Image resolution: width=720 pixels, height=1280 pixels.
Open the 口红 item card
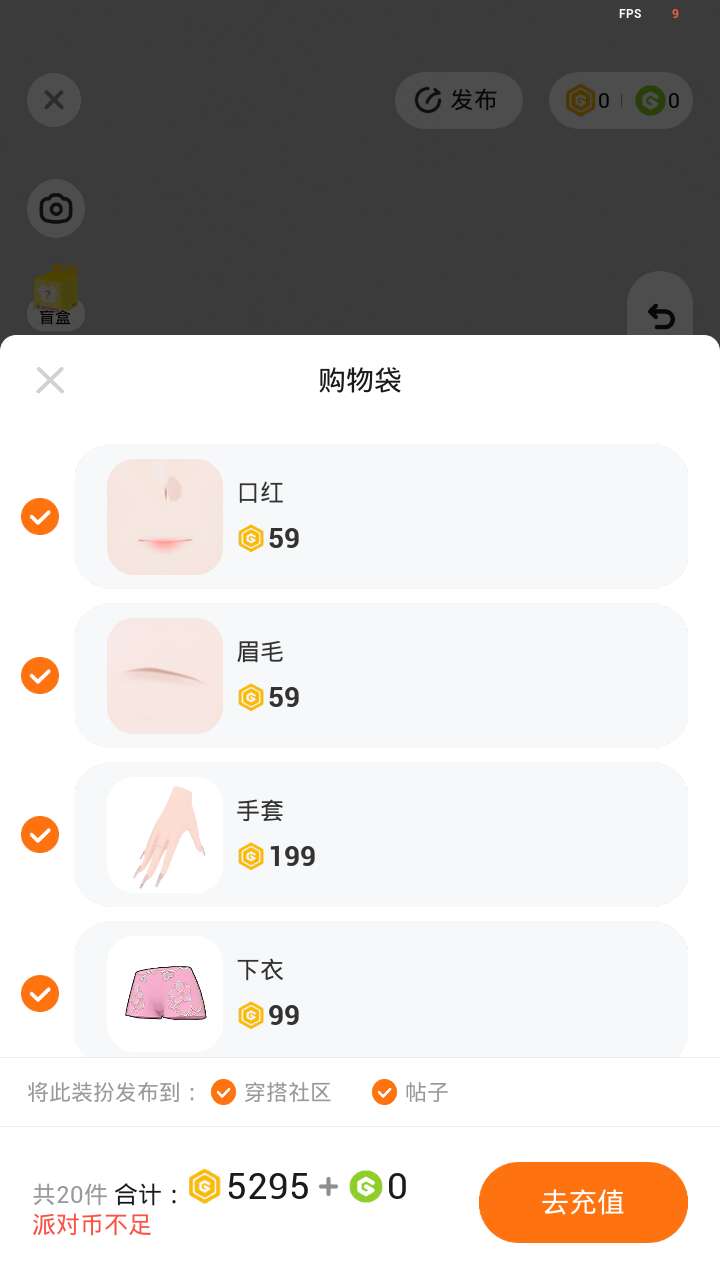380,517
